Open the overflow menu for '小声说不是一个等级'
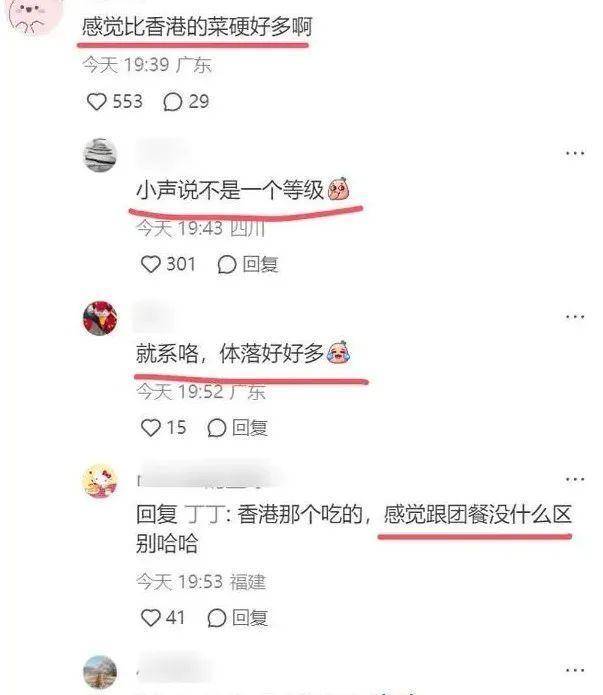This screenshot has width=603, height=695. point(574,153)
